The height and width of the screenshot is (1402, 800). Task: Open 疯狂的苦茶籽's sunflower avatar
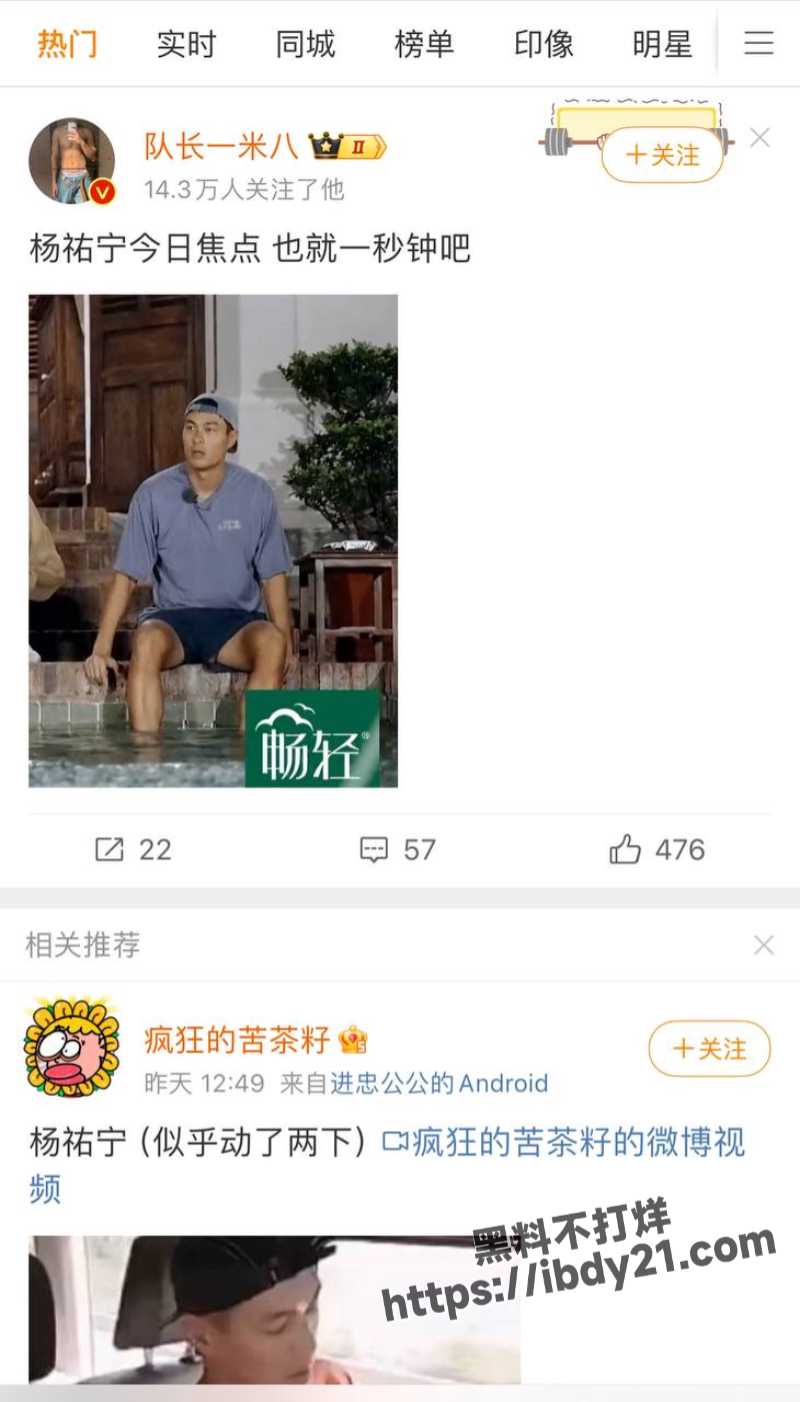pos(72,1048)
